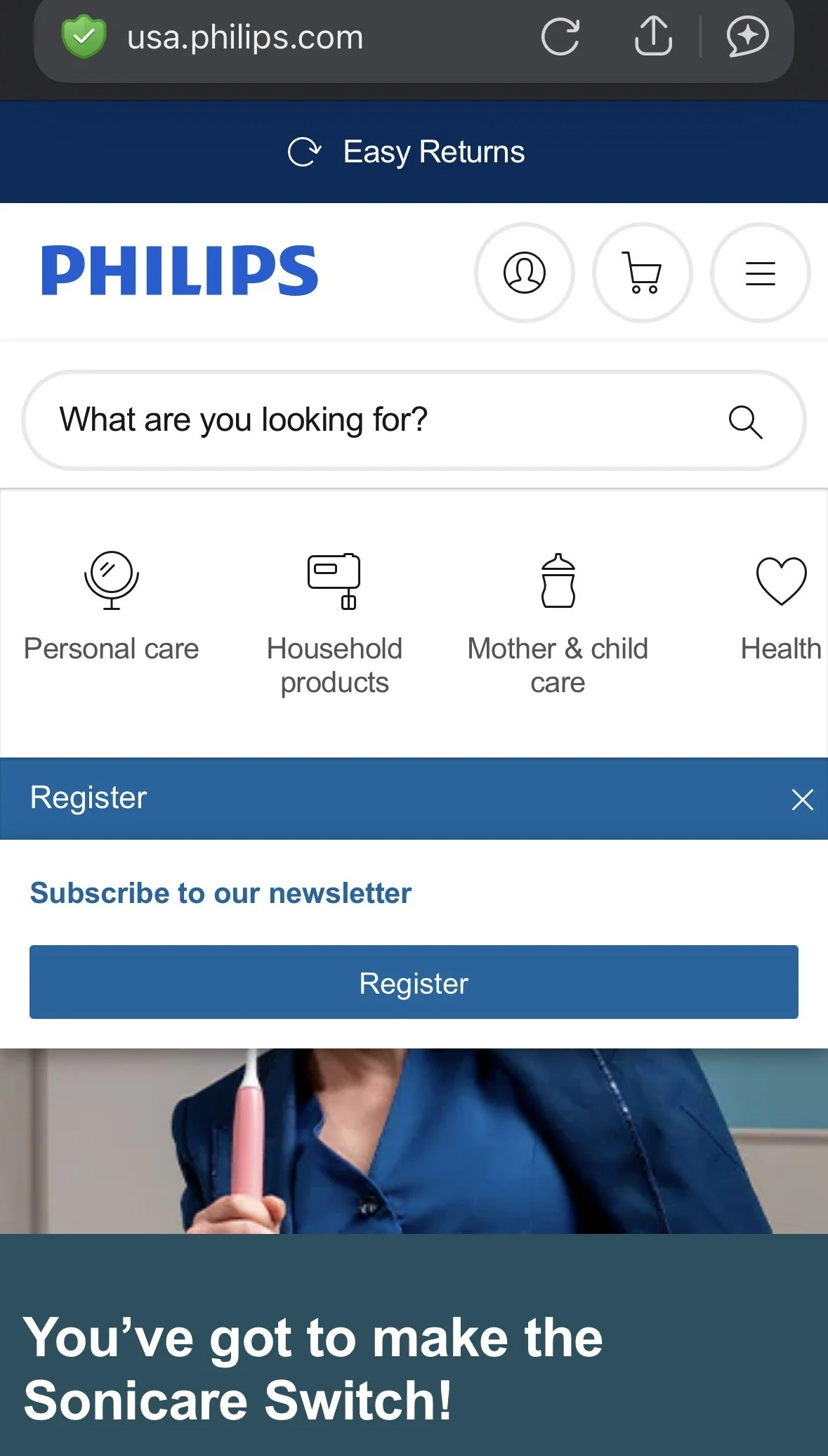Dismiss the Register newsletter banner
828x1456 pixels.
[x=802, y=799]
